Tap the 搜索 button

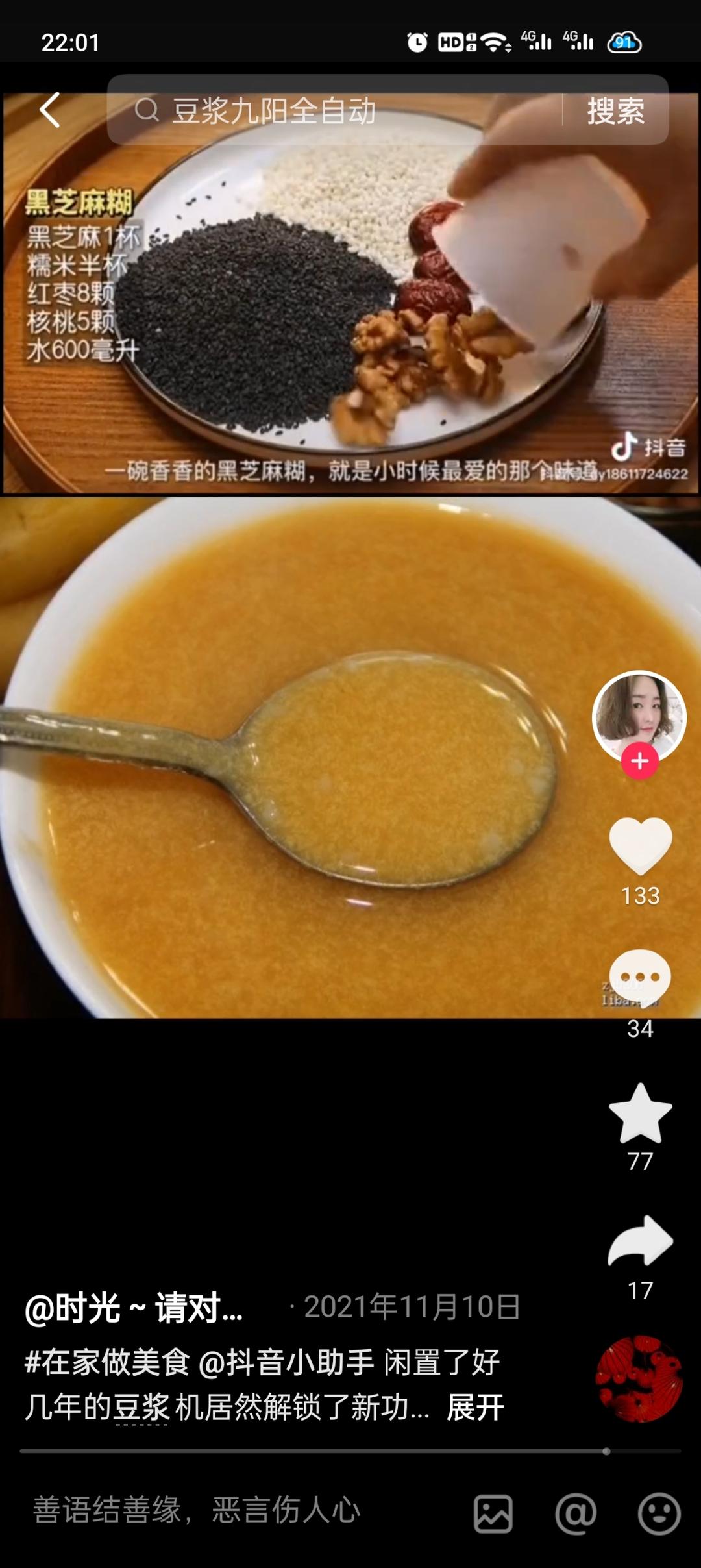tap(615, 110)
